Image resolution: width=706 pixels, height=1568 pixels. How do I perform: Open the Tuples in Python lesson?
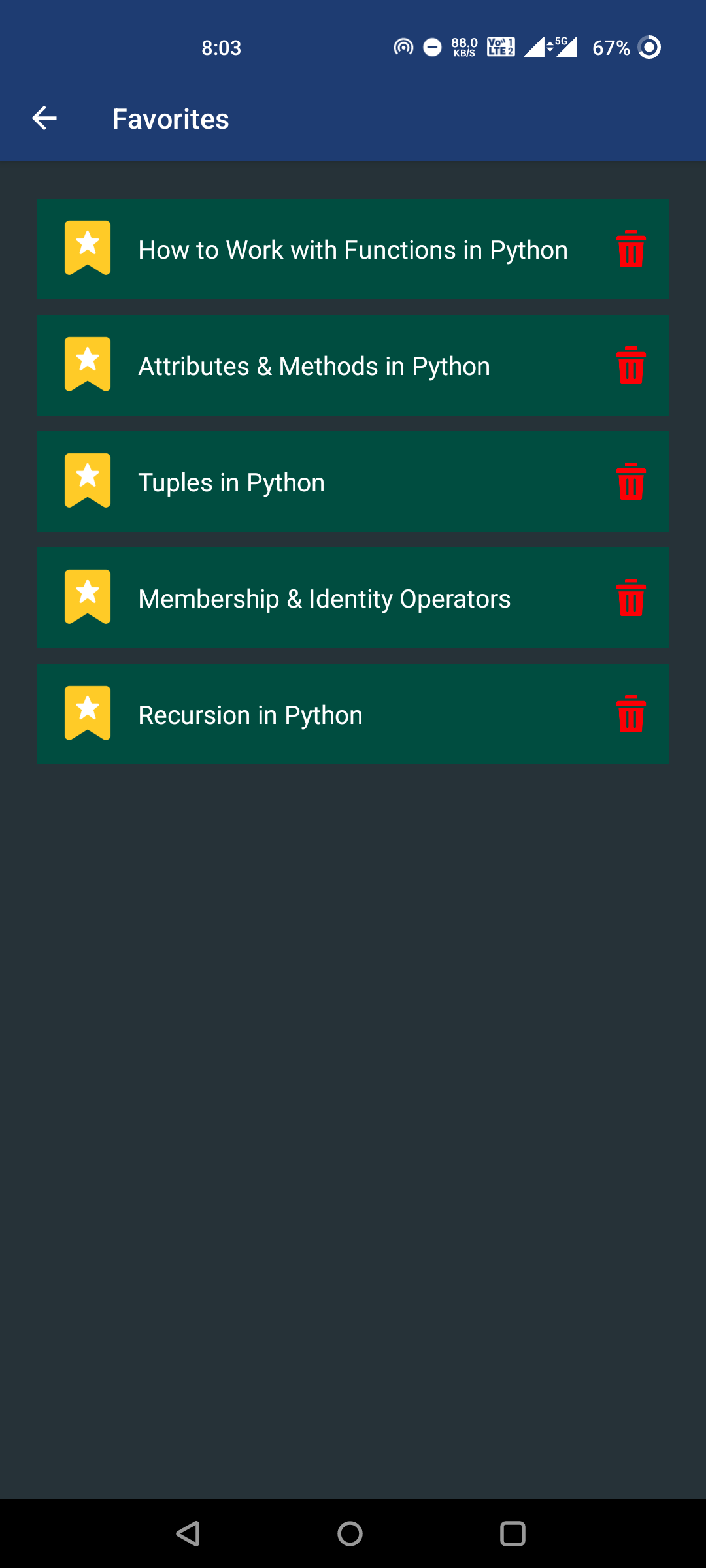353,481
